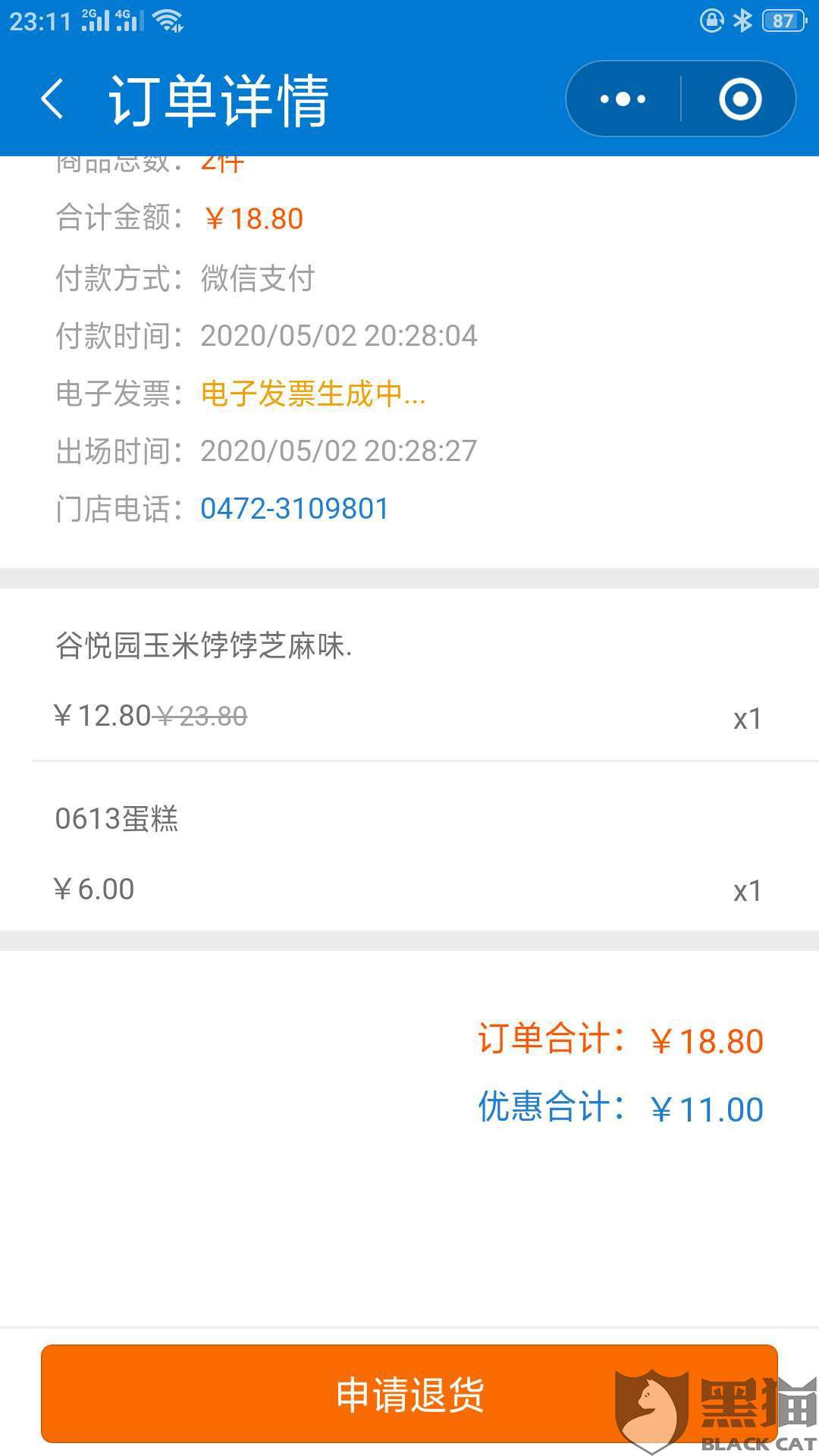Screen dimensions: 819x1456
Task: Call the store phone number 0472-3109801
Action: coord(294,509)
